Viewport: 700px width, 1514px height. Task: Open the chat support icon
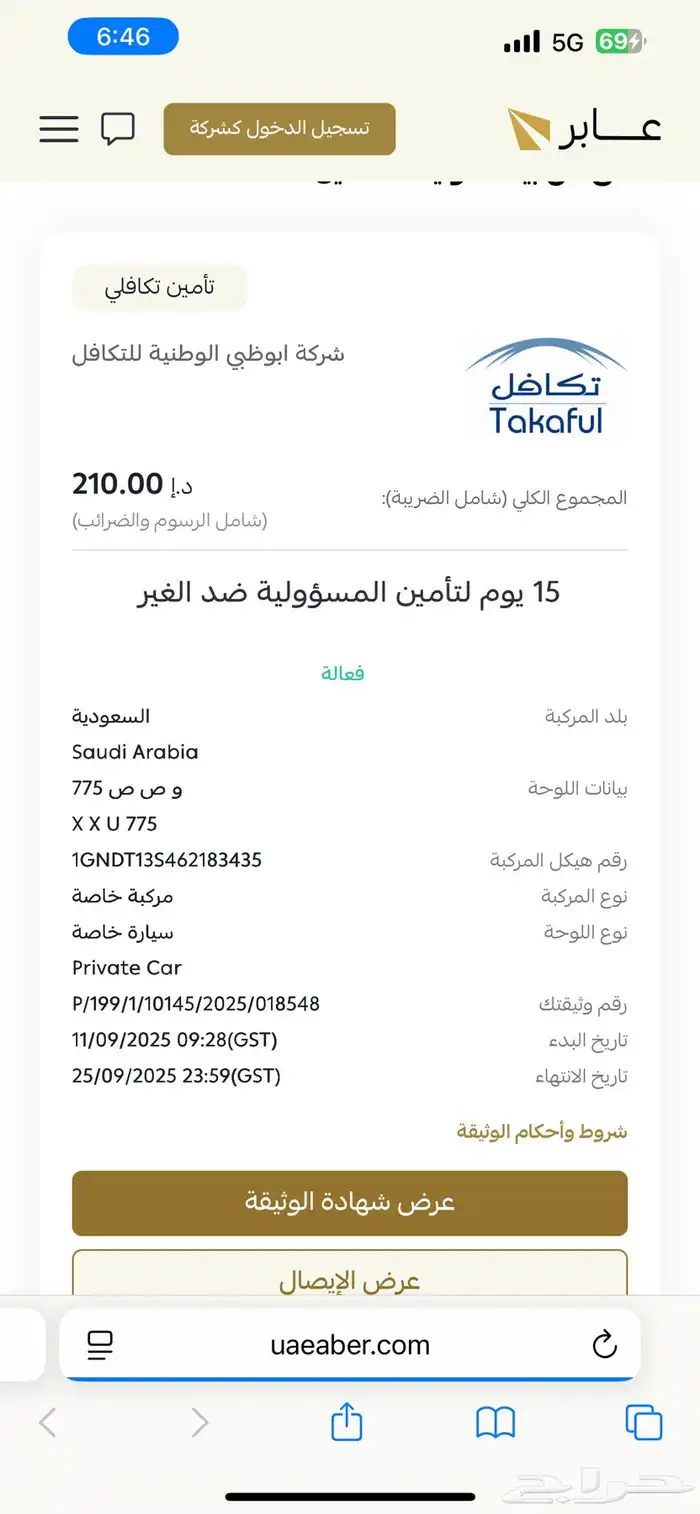point(118,129)
